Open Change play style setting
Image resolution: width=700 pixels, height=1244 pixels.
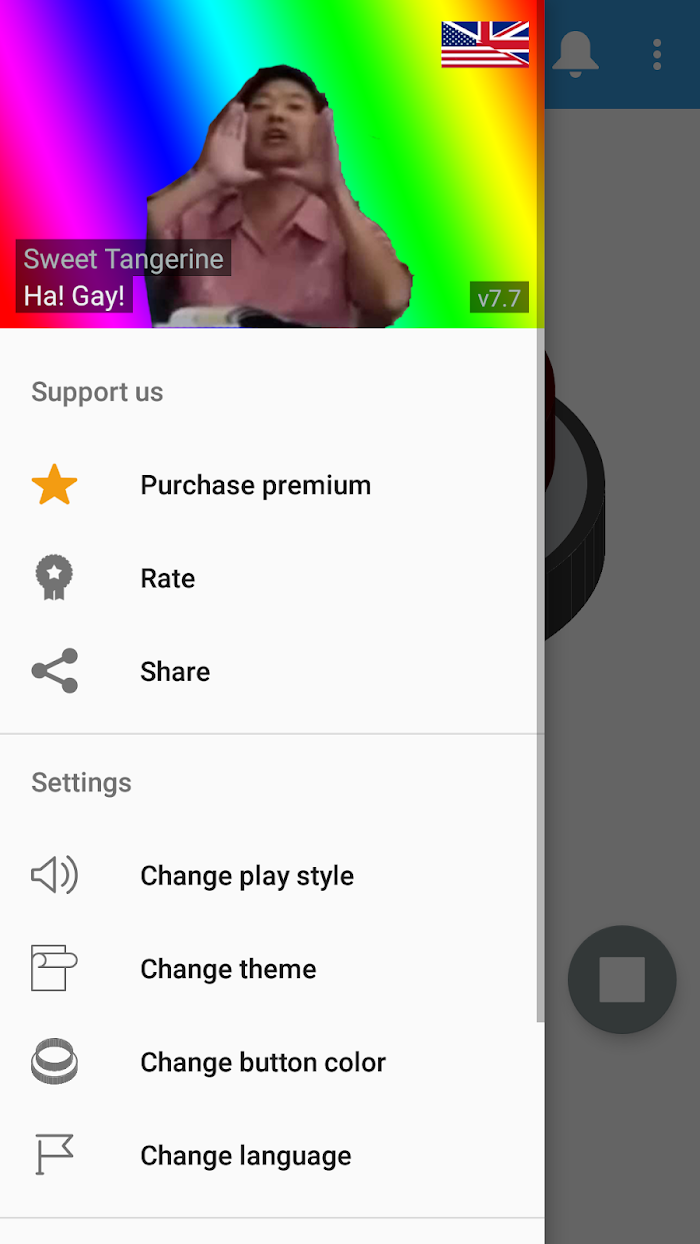246,876
